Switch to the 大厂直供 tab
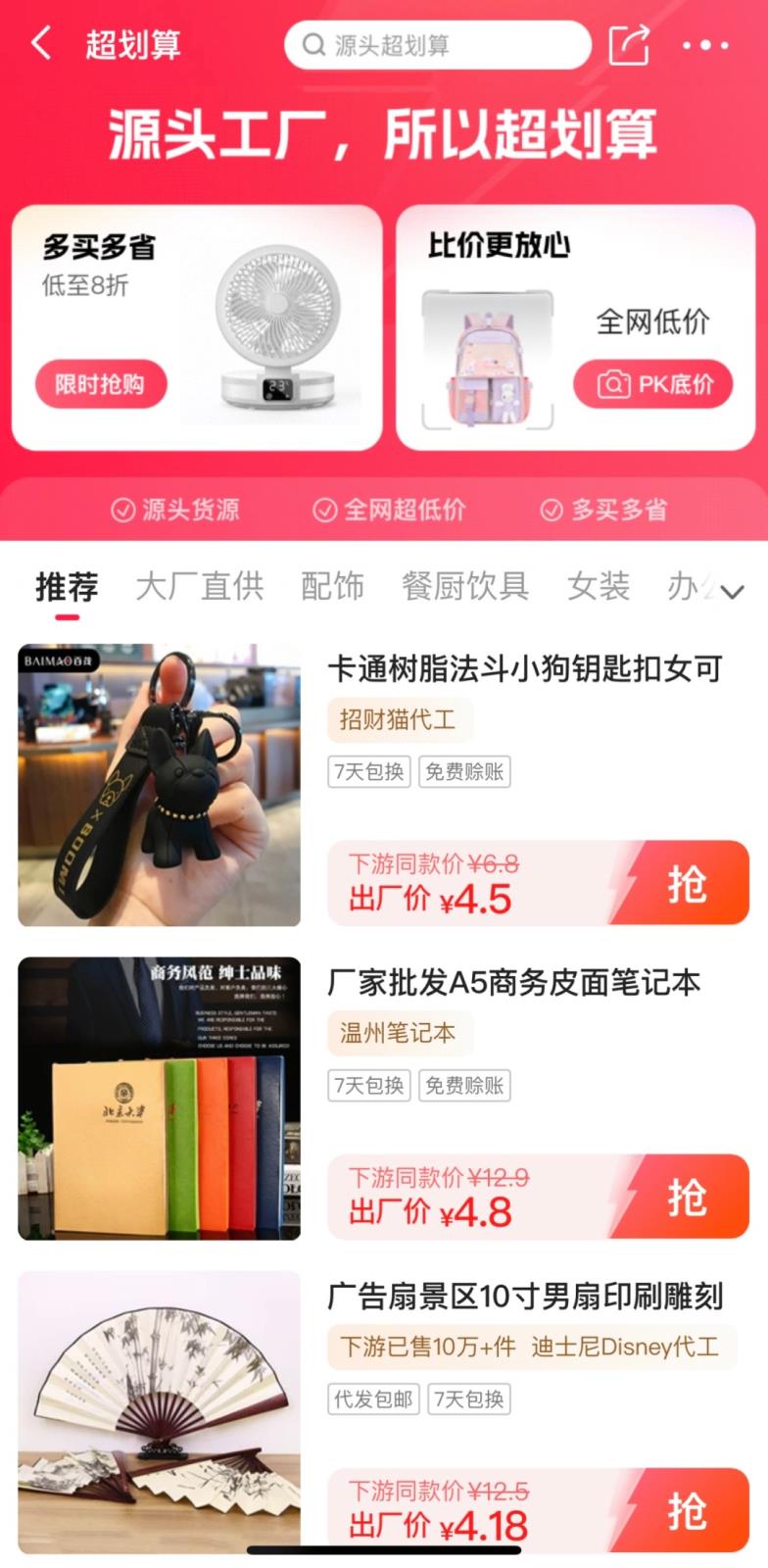Image resolution: width=768 pixels, height=1568 pixels. point(201,586)
